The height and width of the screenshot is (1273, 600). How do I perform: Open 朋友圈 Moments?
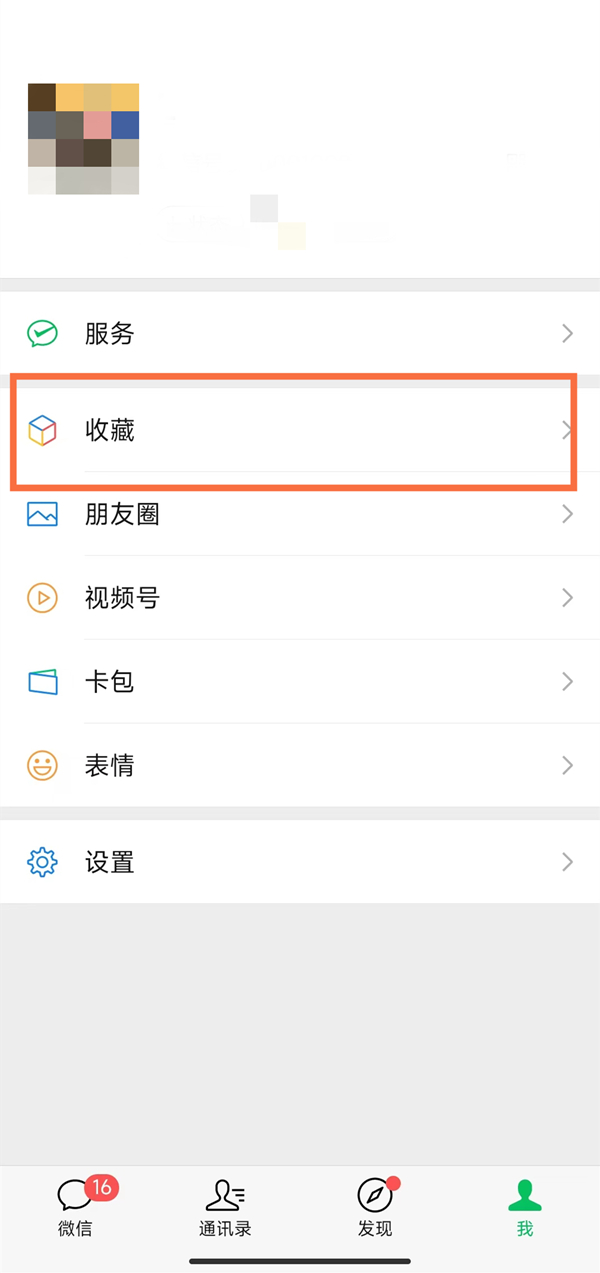pos(300,515)
